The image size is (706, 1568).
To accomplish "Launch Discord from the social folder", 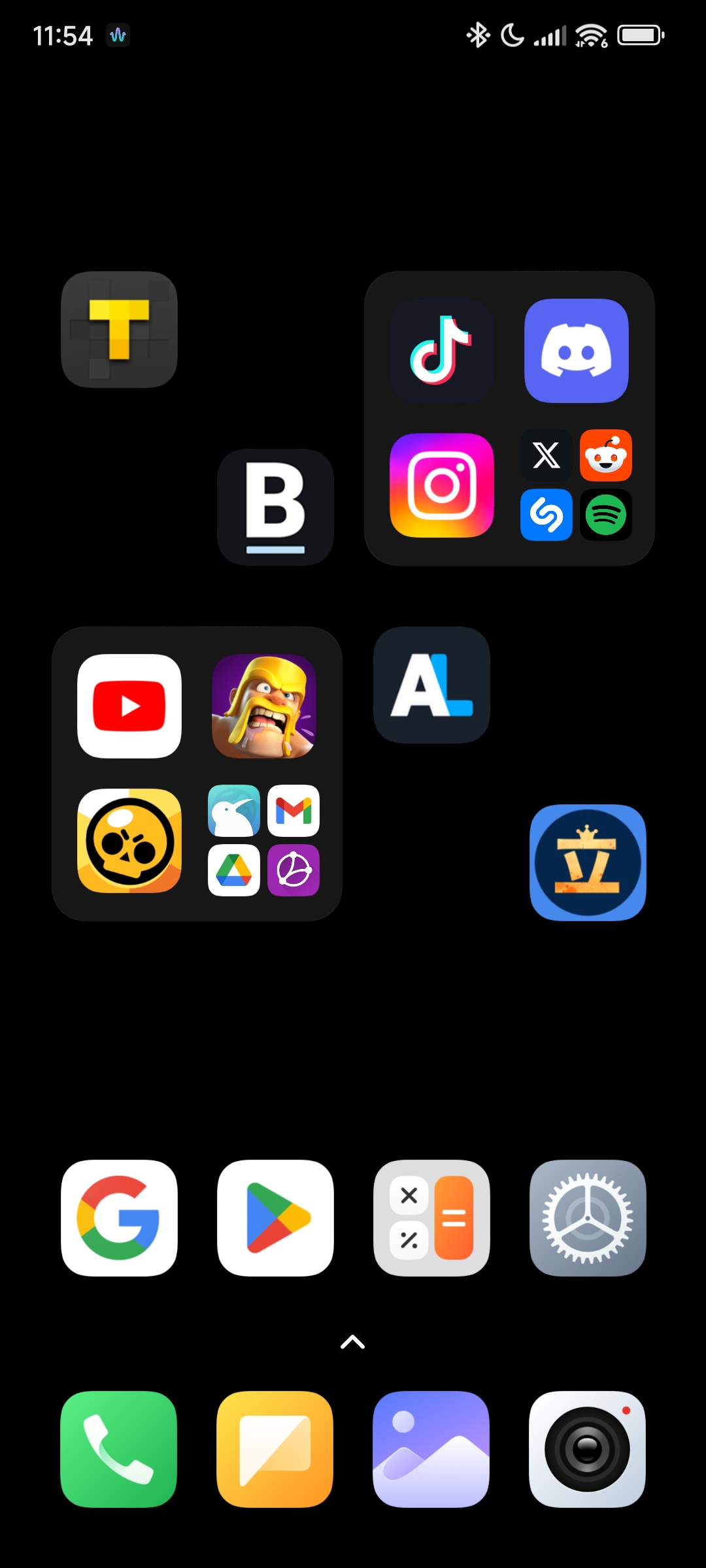I will coord(576,351).
